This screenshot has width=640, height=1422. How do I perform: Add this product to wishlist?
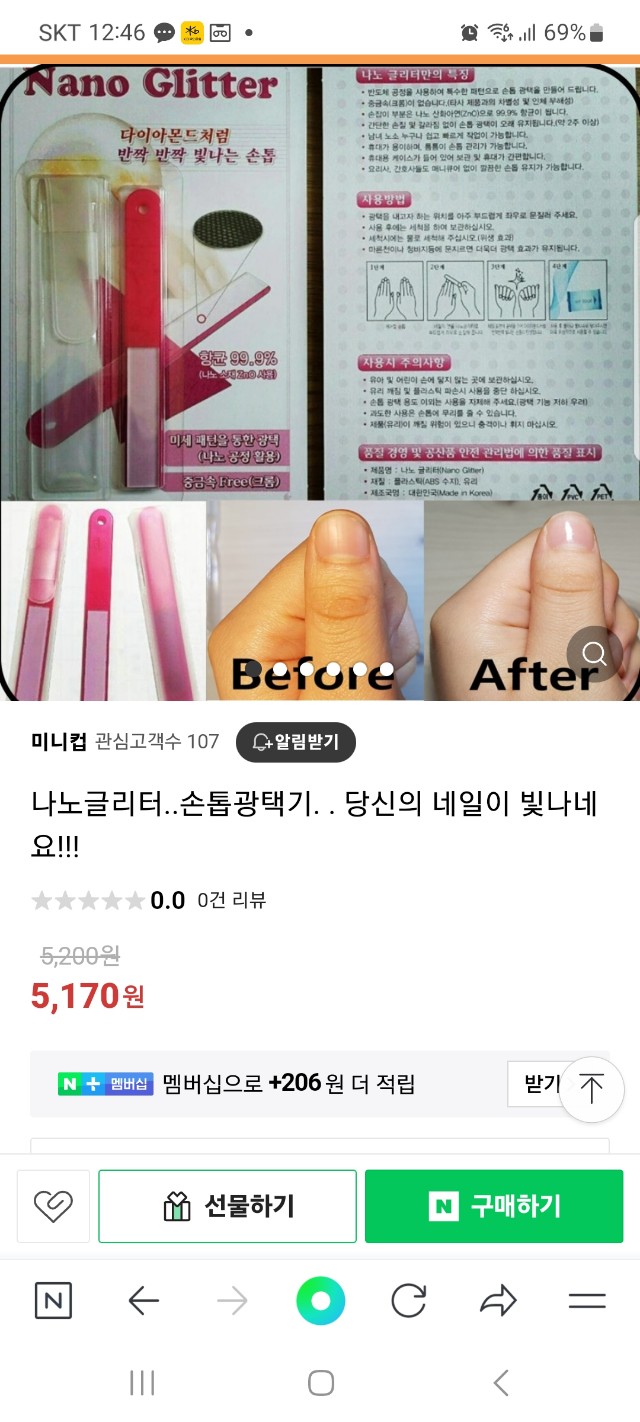(53, 1206)
